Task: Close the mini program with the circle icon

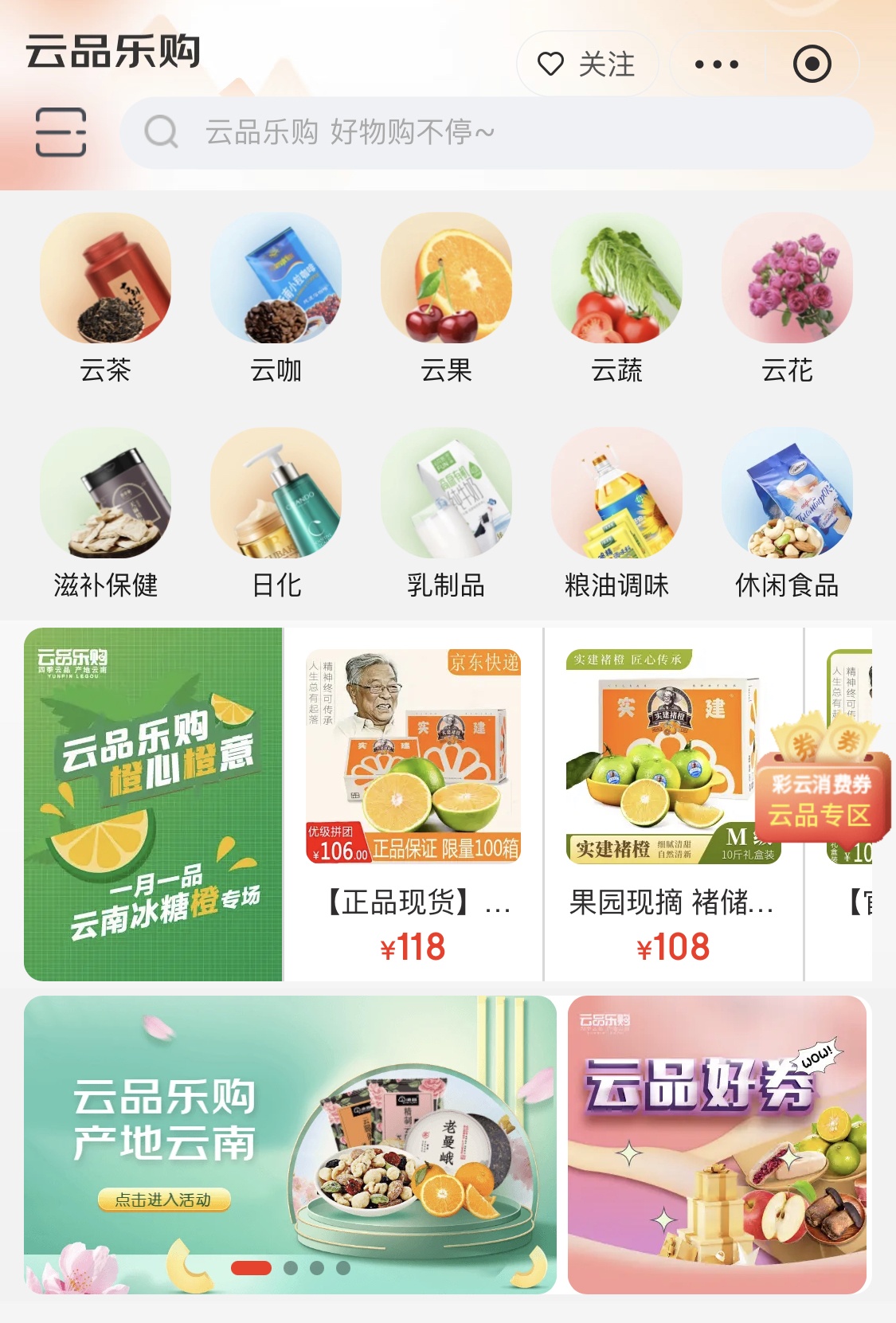Action: pos(812,64)
